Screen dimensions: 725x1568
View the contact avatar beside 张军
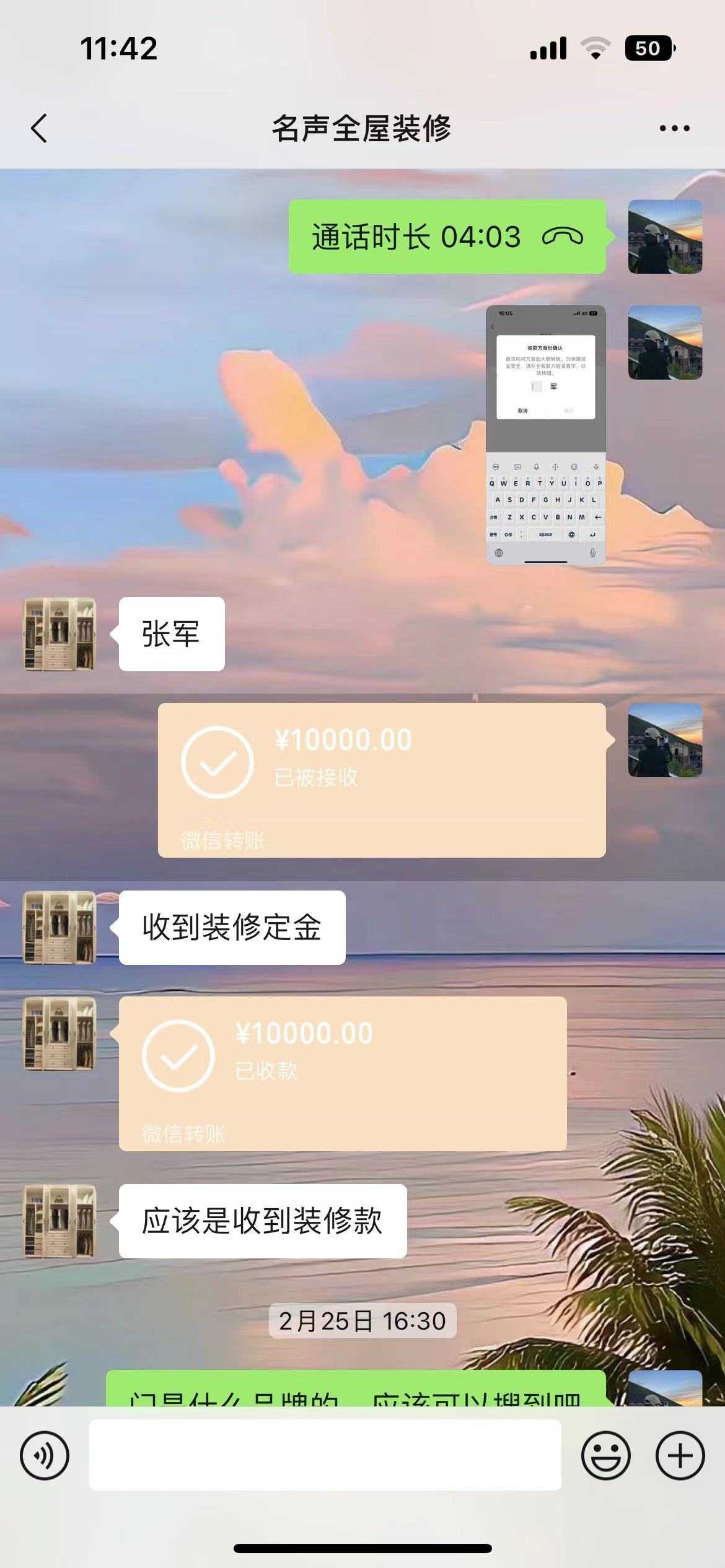point(59,634)
